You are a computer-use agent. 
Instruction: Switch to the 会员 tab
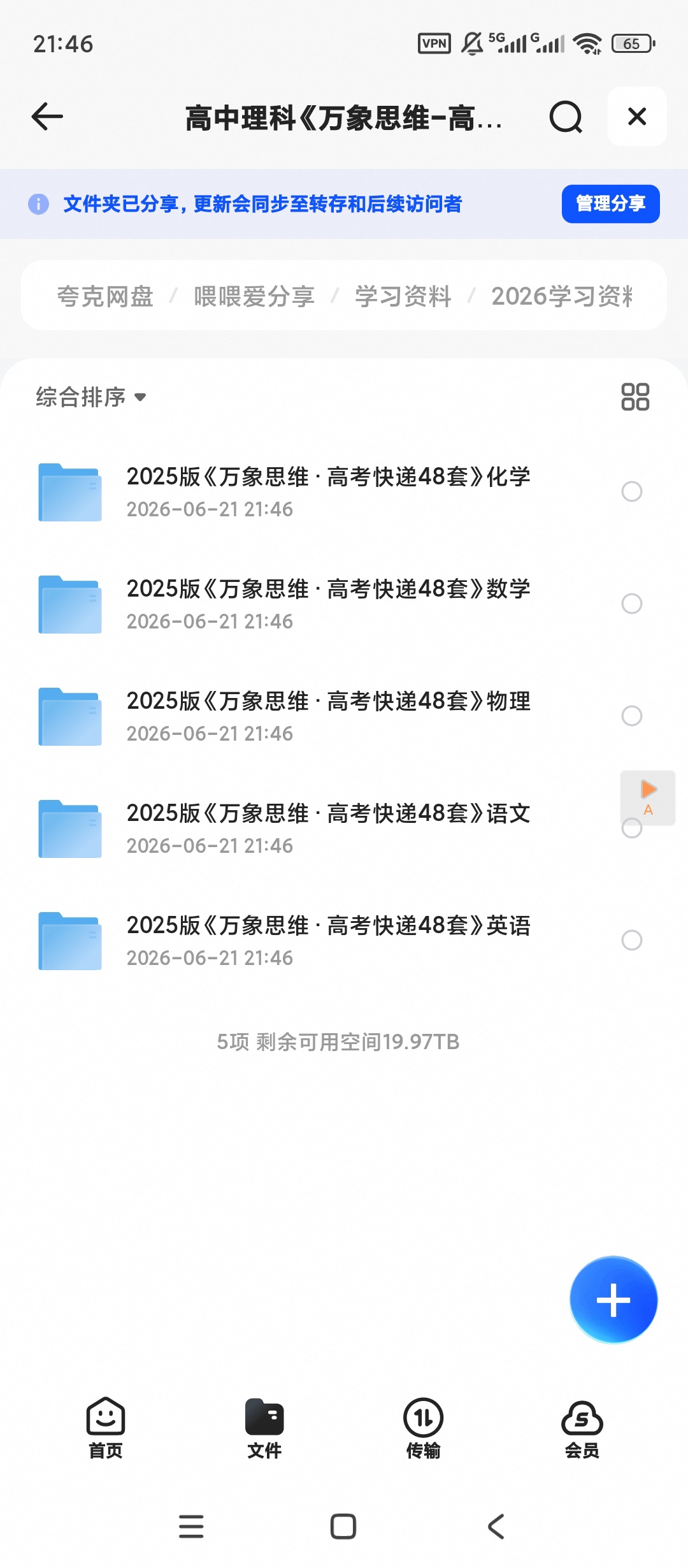582,1428
